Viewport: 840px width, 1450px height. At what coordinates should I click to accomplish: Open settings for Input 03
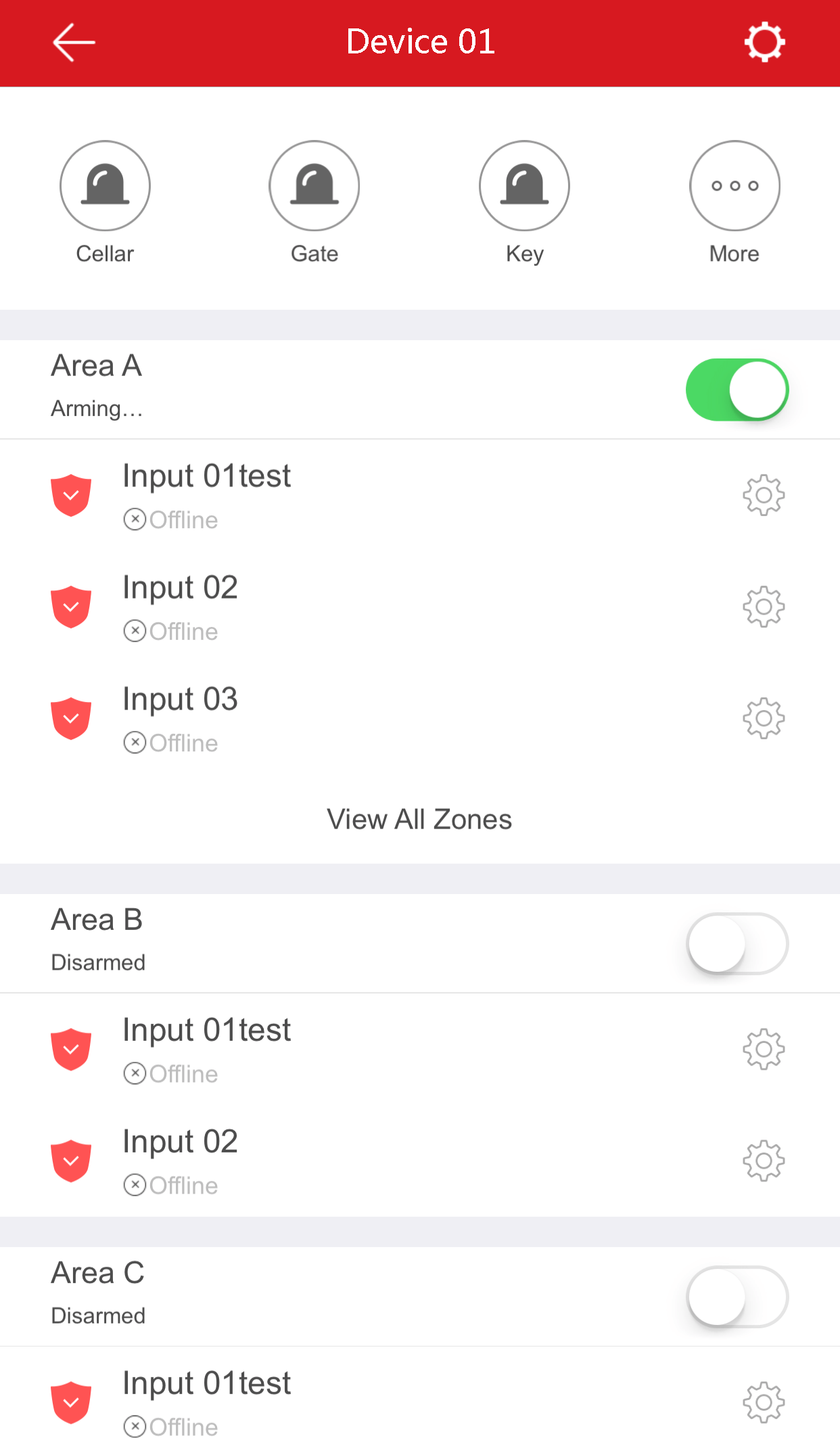(764, 718)
